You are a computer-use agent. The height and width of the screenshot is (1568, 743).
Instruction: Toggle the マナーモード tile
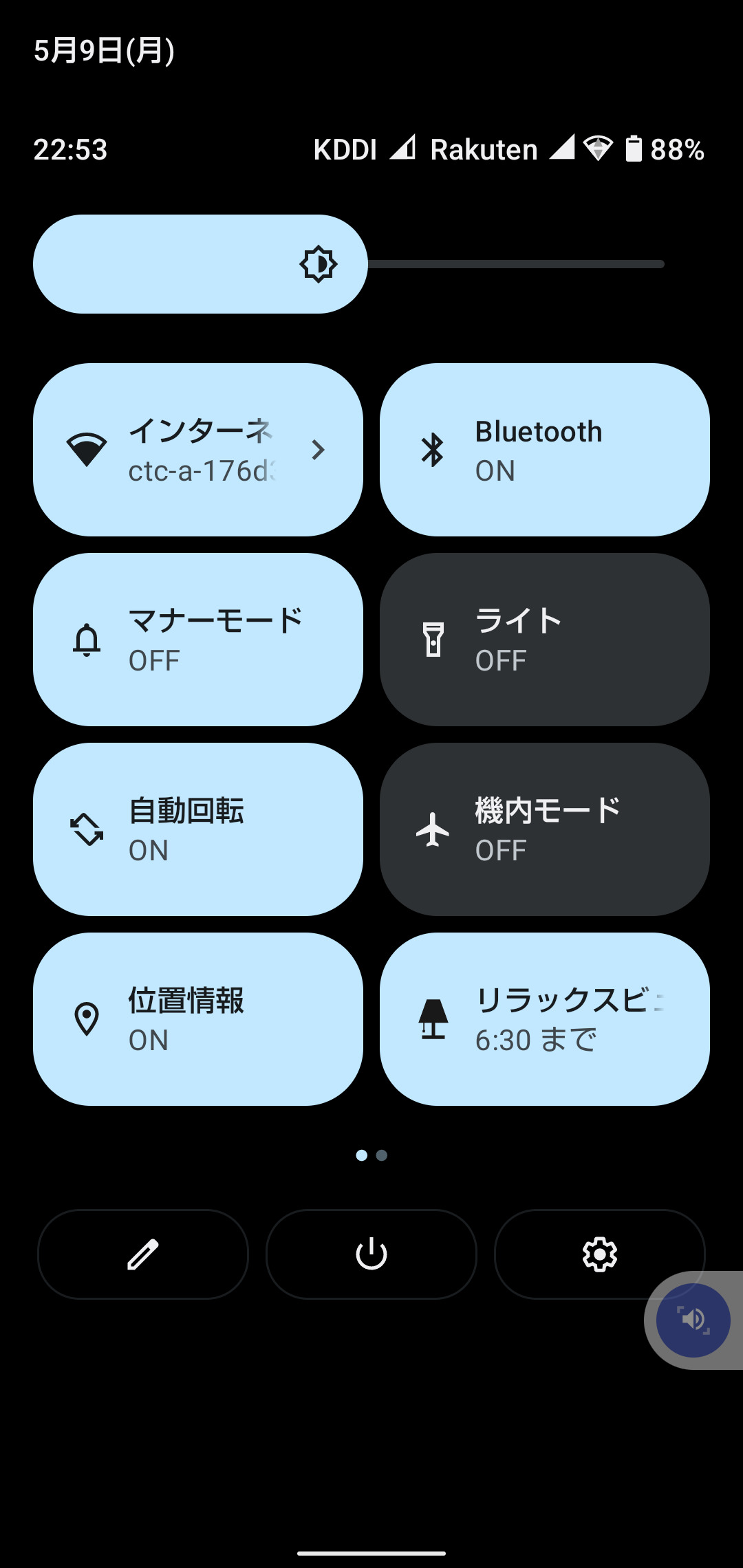pos(198,640)
